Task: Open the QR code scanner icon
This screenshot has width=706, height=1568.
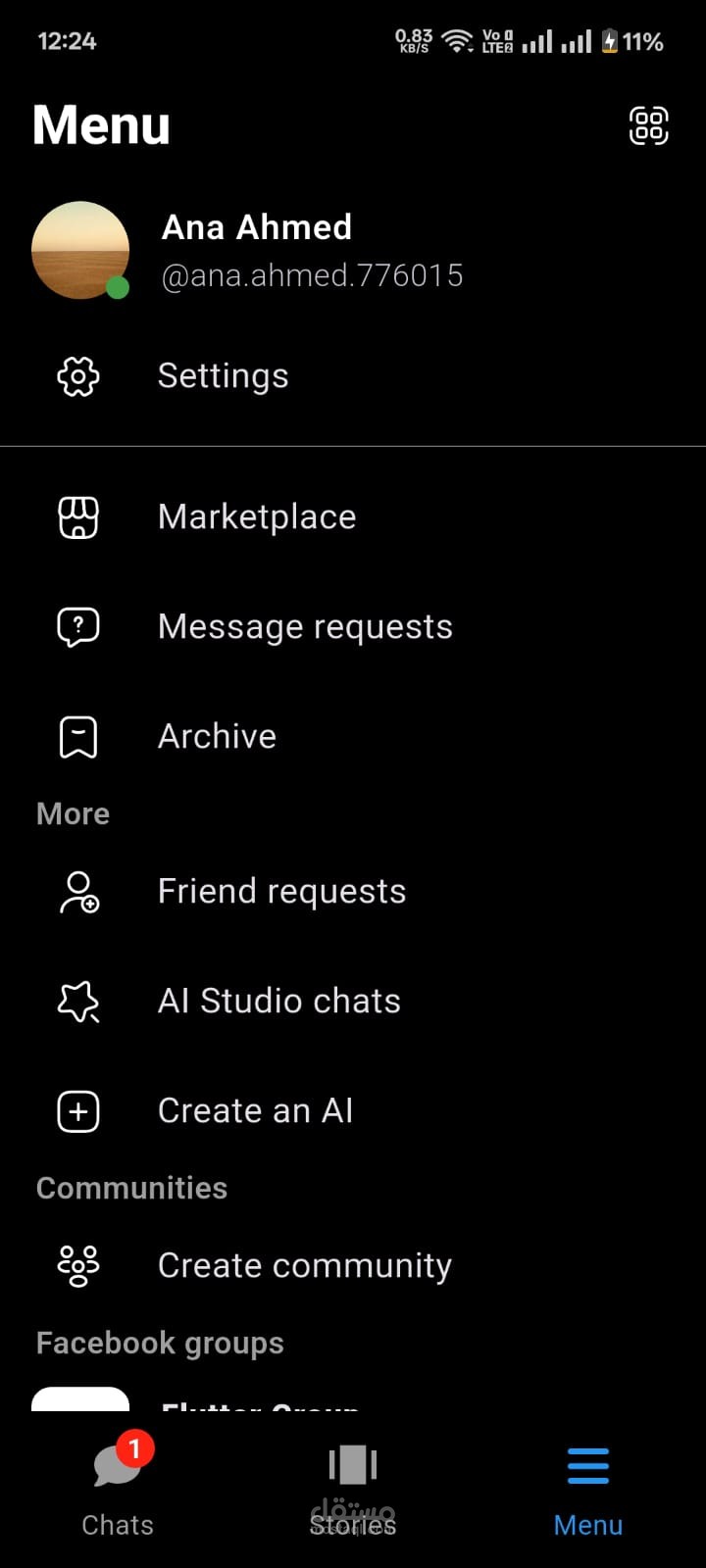Action: tap(648, 125)
